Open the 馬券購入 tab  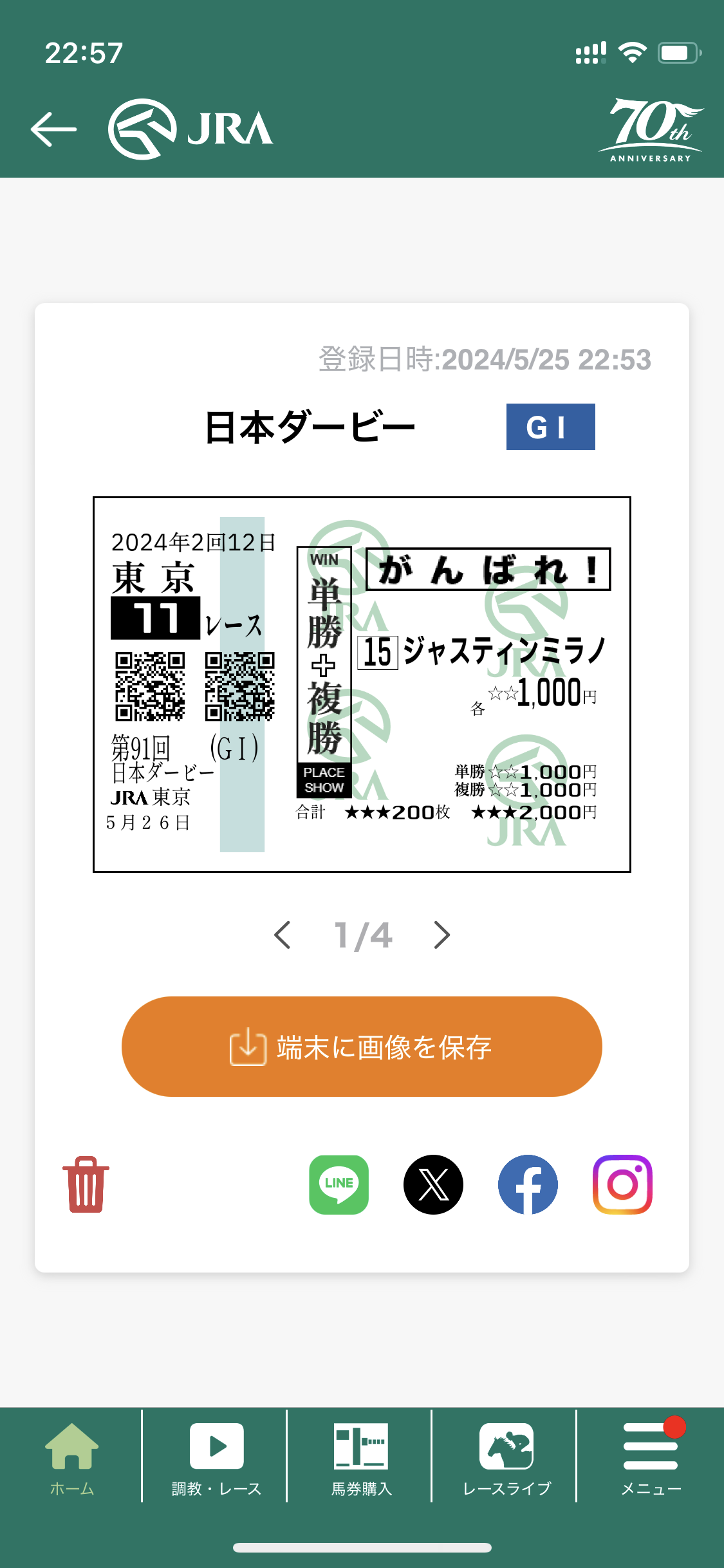(x=361, y=1459)
